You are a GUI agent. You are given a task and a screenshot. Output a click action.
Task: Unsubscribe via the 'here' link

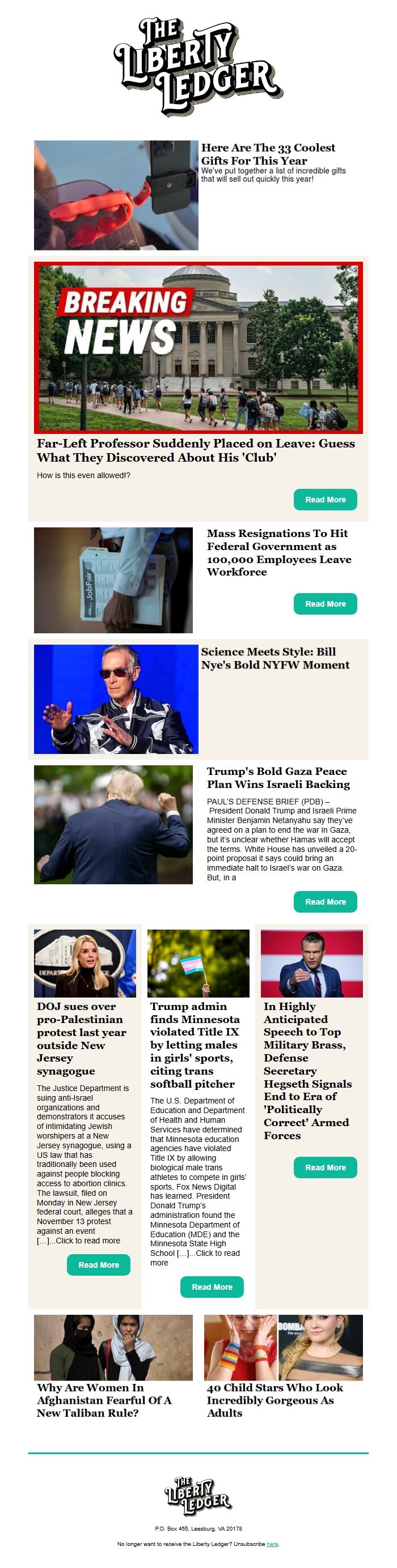coord(272,1543)
